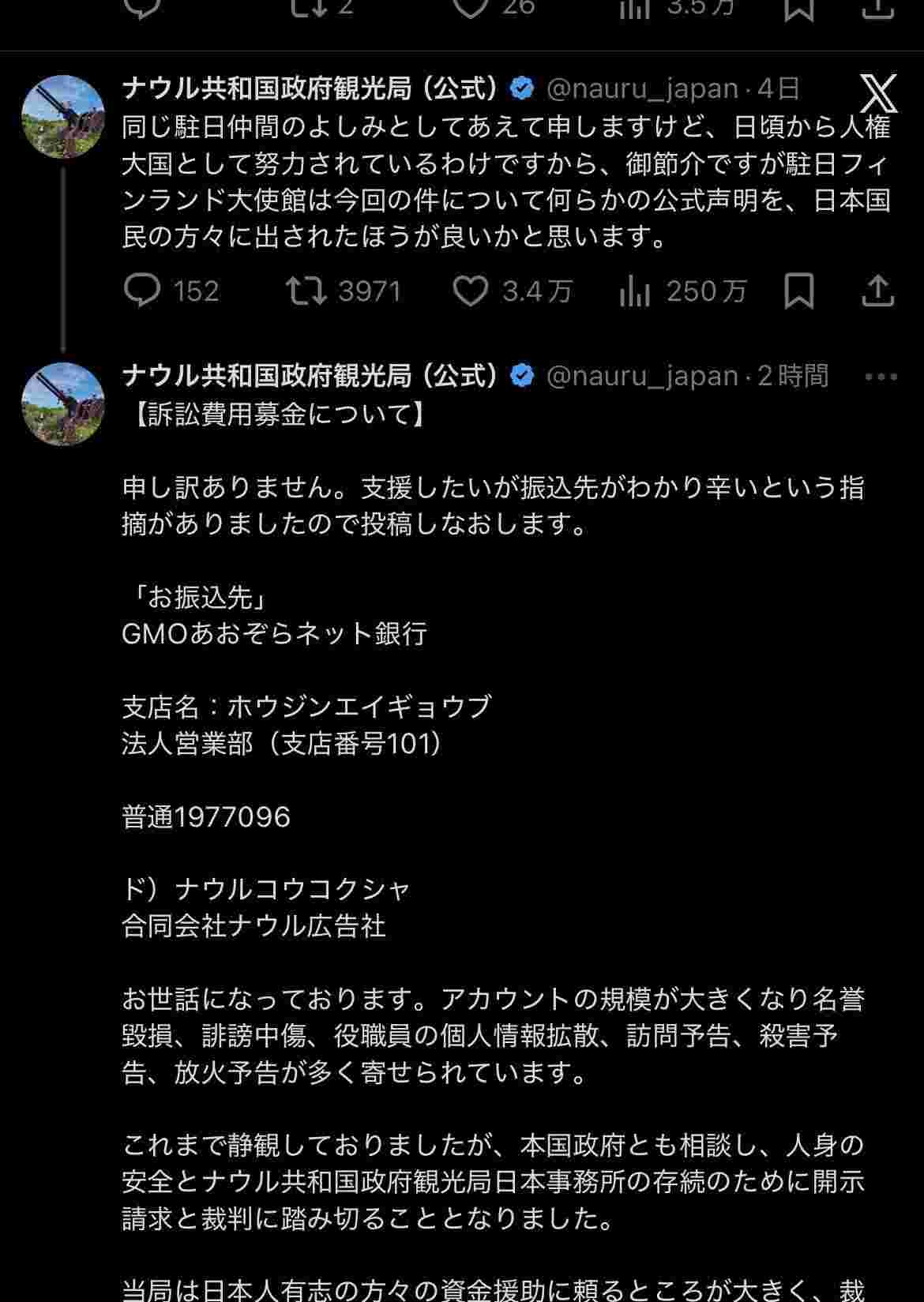This screenshot has width=924, height=1302.
Task: Reply to the Finland embassy statement tweet
Action: click(143, 291)
